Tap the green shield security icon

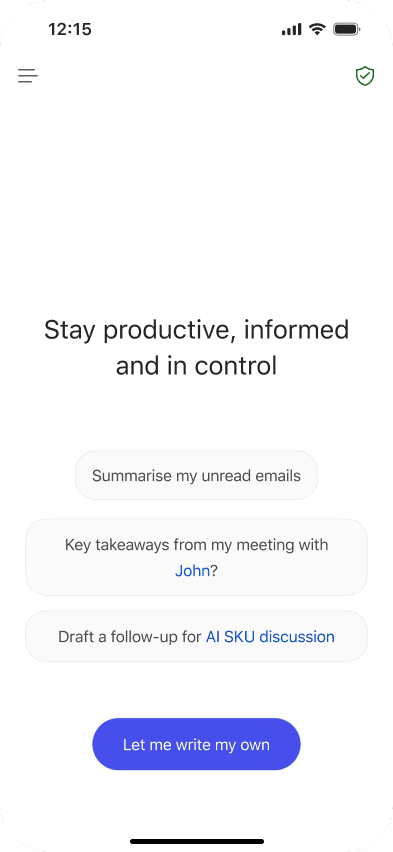click(x=365, y=76)
